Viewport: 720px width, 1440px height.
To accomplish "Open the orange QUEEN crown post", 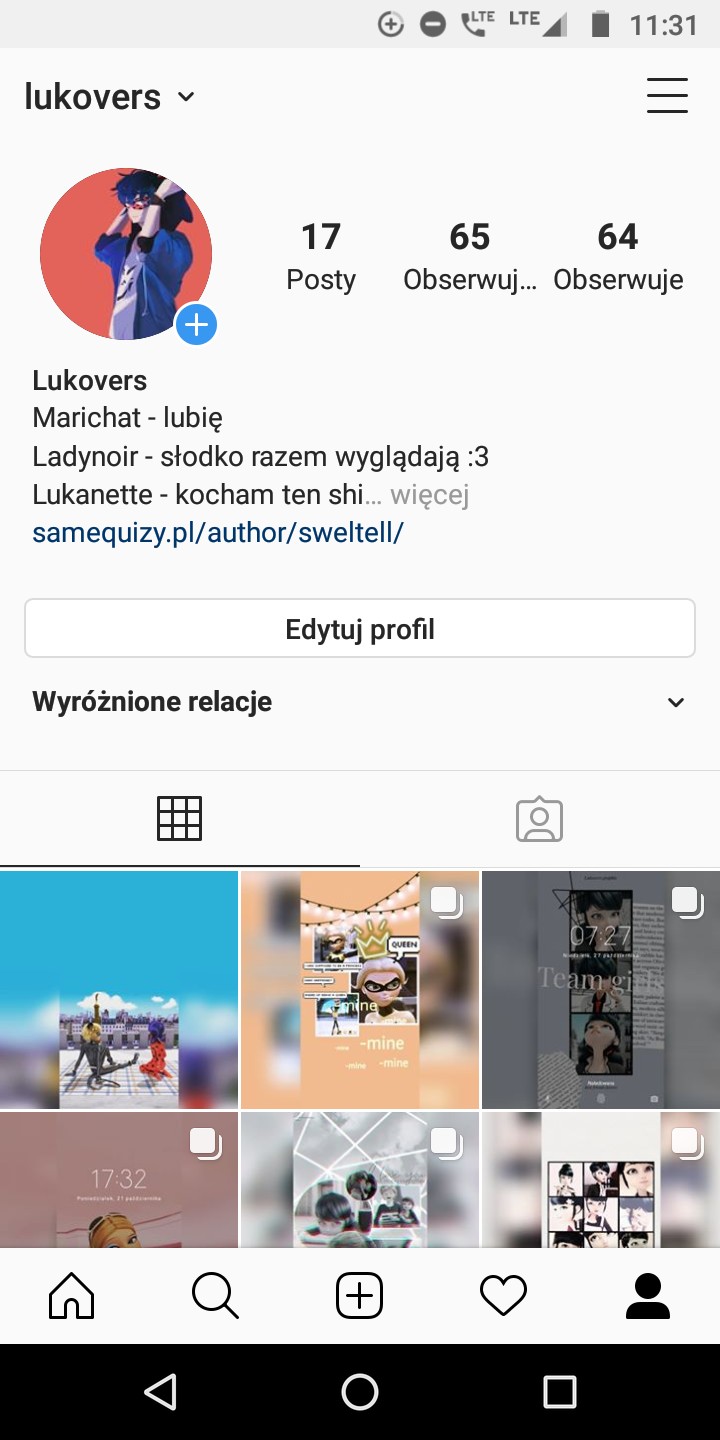I will coord(360,990).
